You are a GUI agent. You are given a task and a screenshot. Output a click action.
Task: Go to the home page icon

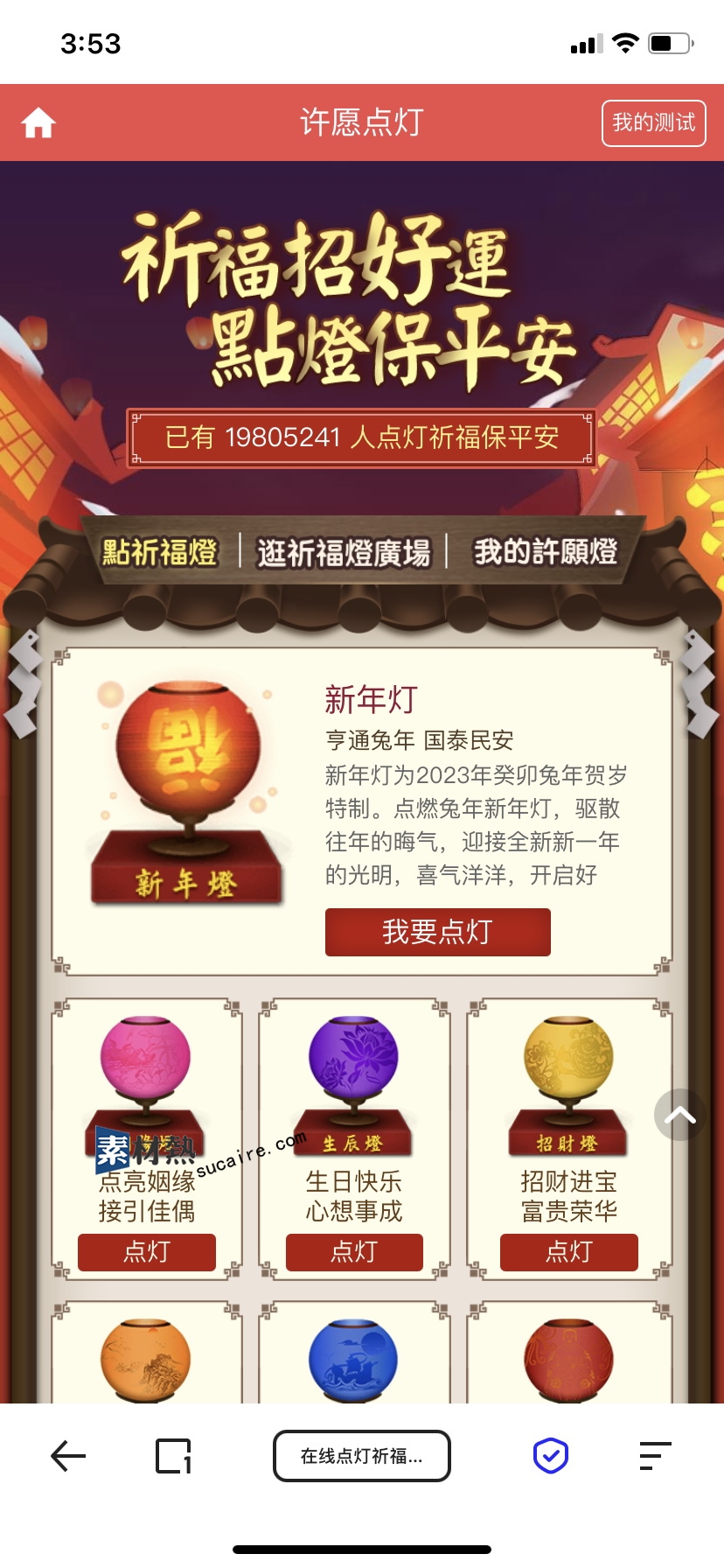(x=38, y=123)
